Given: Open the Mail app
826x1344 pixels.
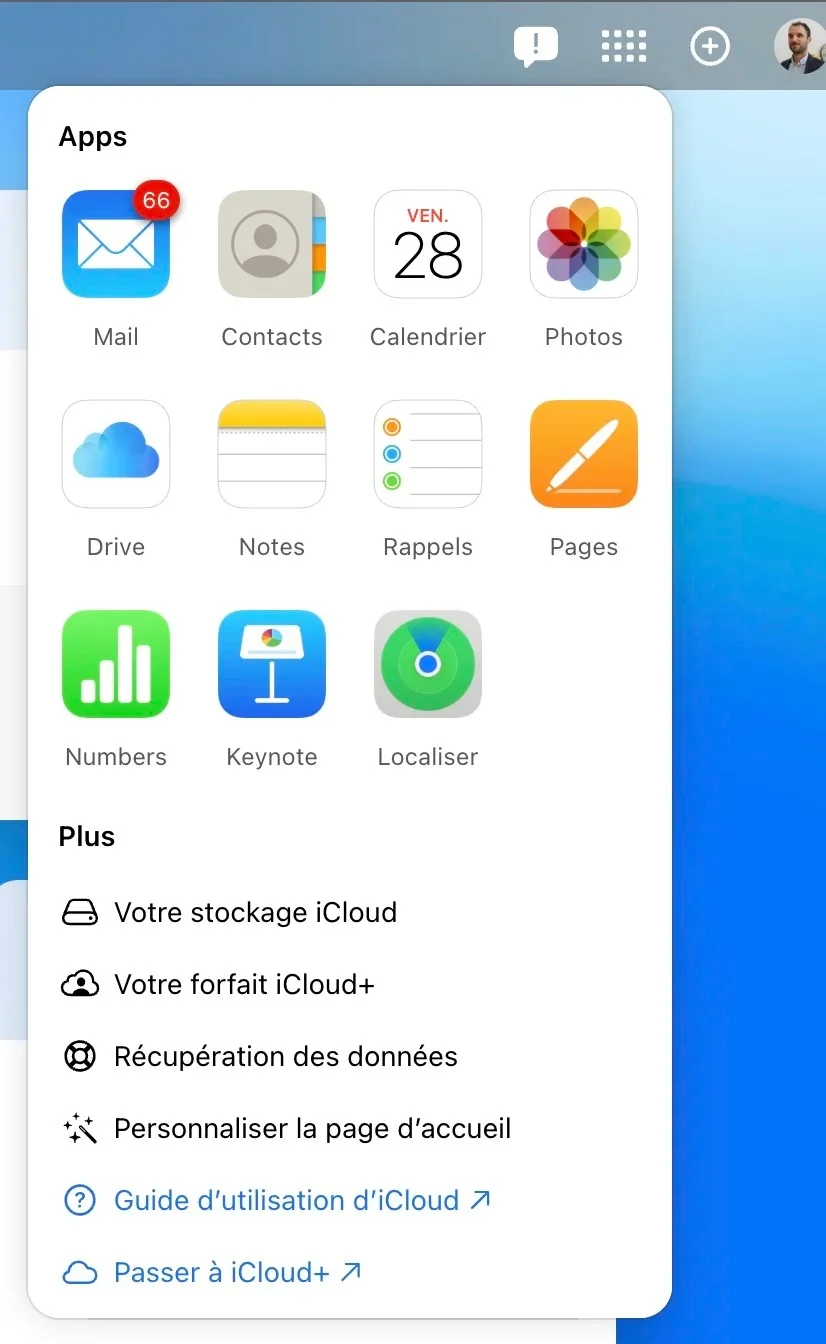Looking at the screenshot, I should click(x=116, y=245).
